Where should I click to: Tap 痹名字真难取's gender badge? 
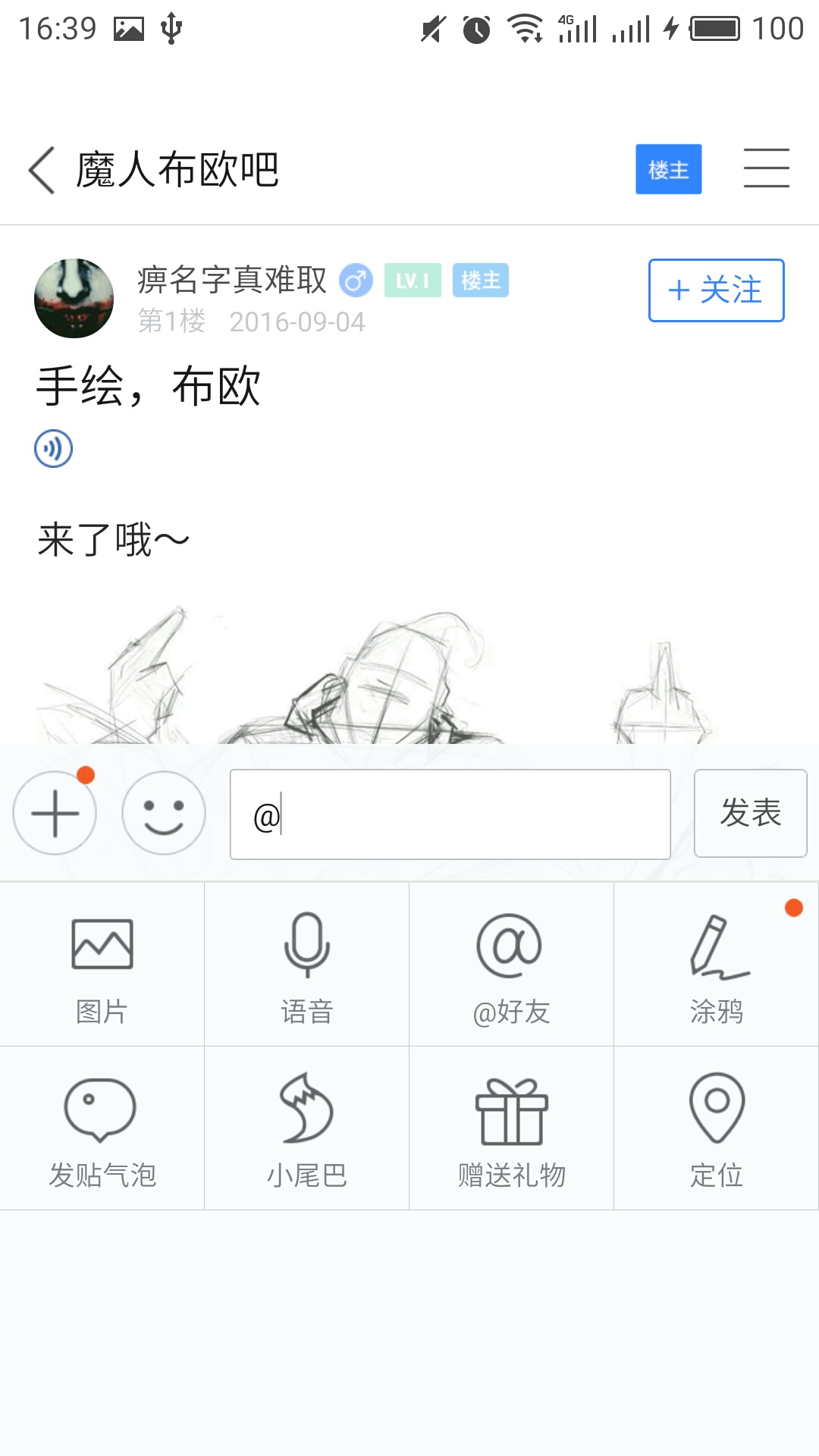click(356, 280)
